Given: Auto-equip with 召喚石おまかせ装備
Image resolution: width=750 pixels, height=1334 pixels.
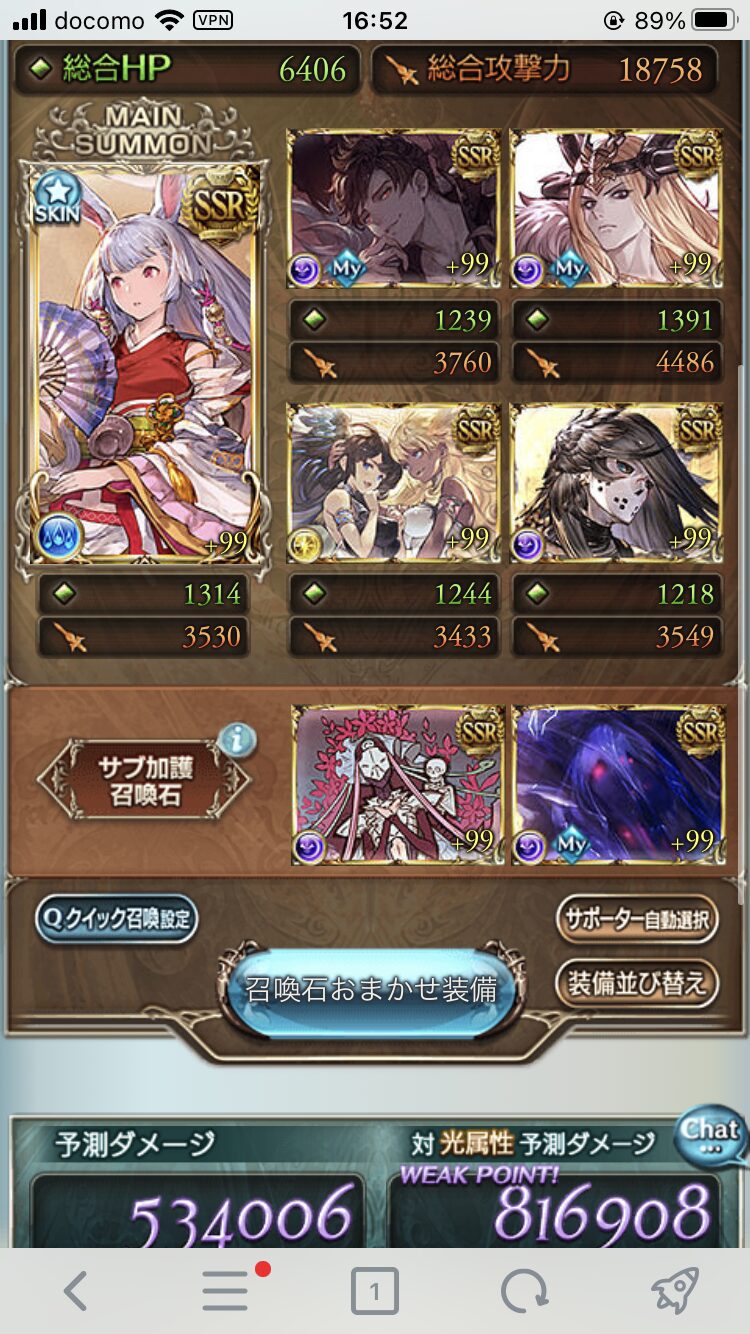Looking at the screenshot, I should point(372,989).
